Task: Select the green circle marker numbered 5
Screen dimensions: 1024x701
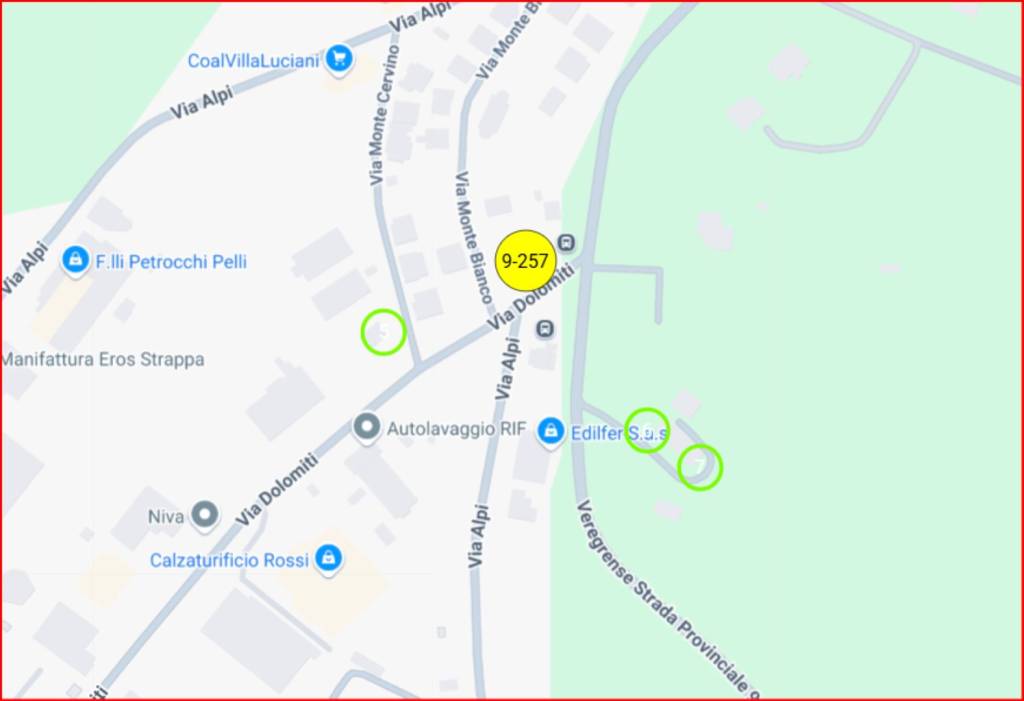Action: 382,332
